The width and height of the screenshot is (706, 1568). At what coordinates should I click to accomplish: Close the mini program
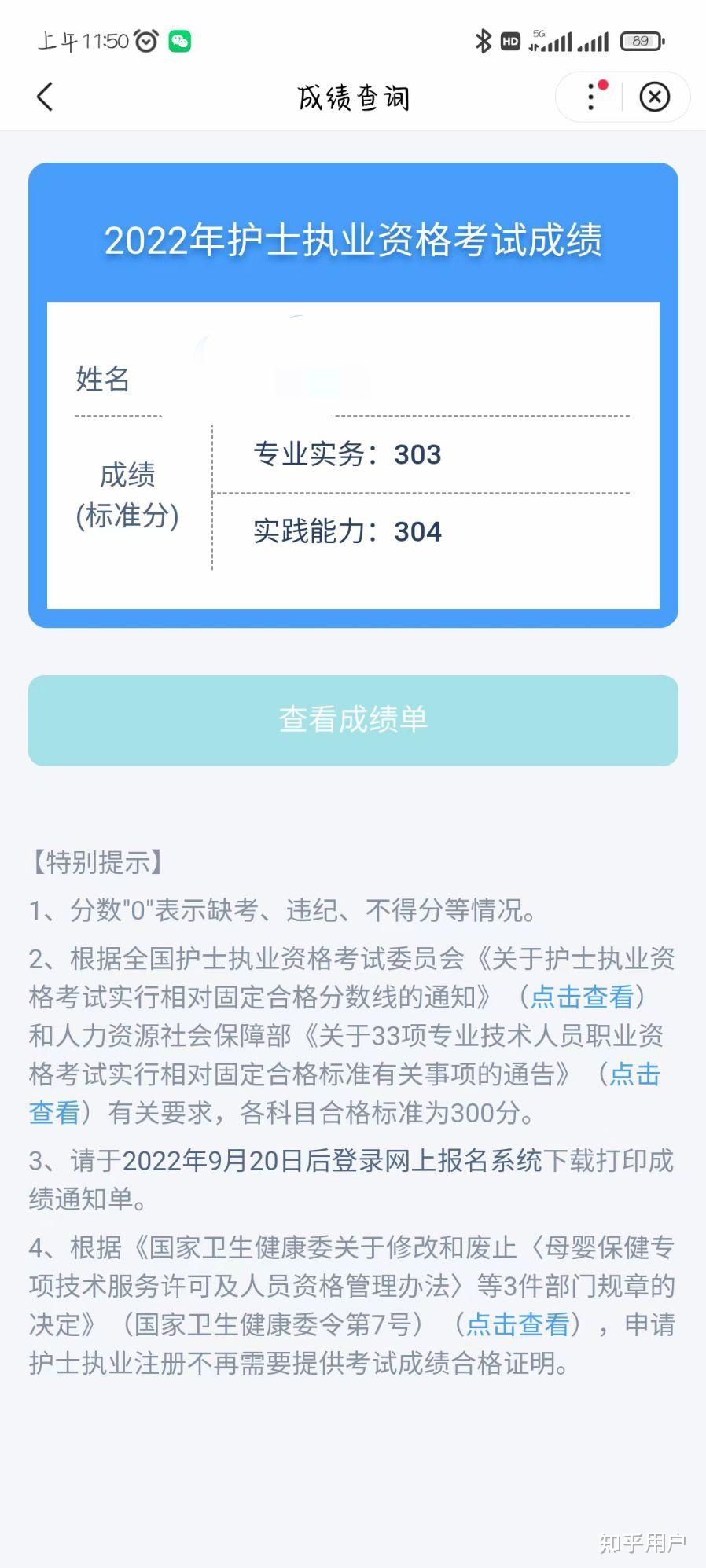point(654,97)
